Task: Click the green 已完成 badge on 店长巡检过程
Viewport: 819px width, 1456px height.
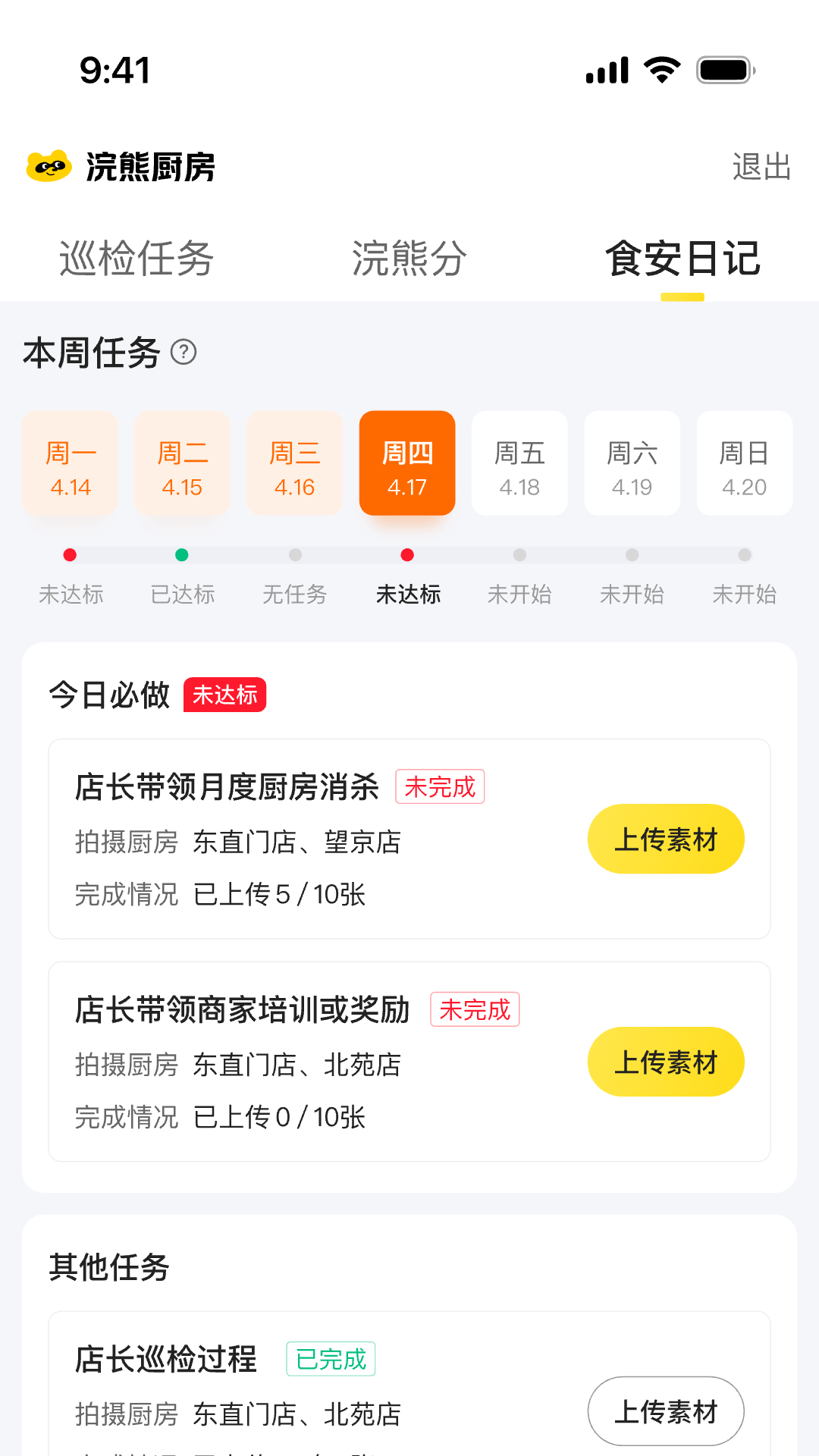Action: pyautogui.click(x=331, y=1358)
